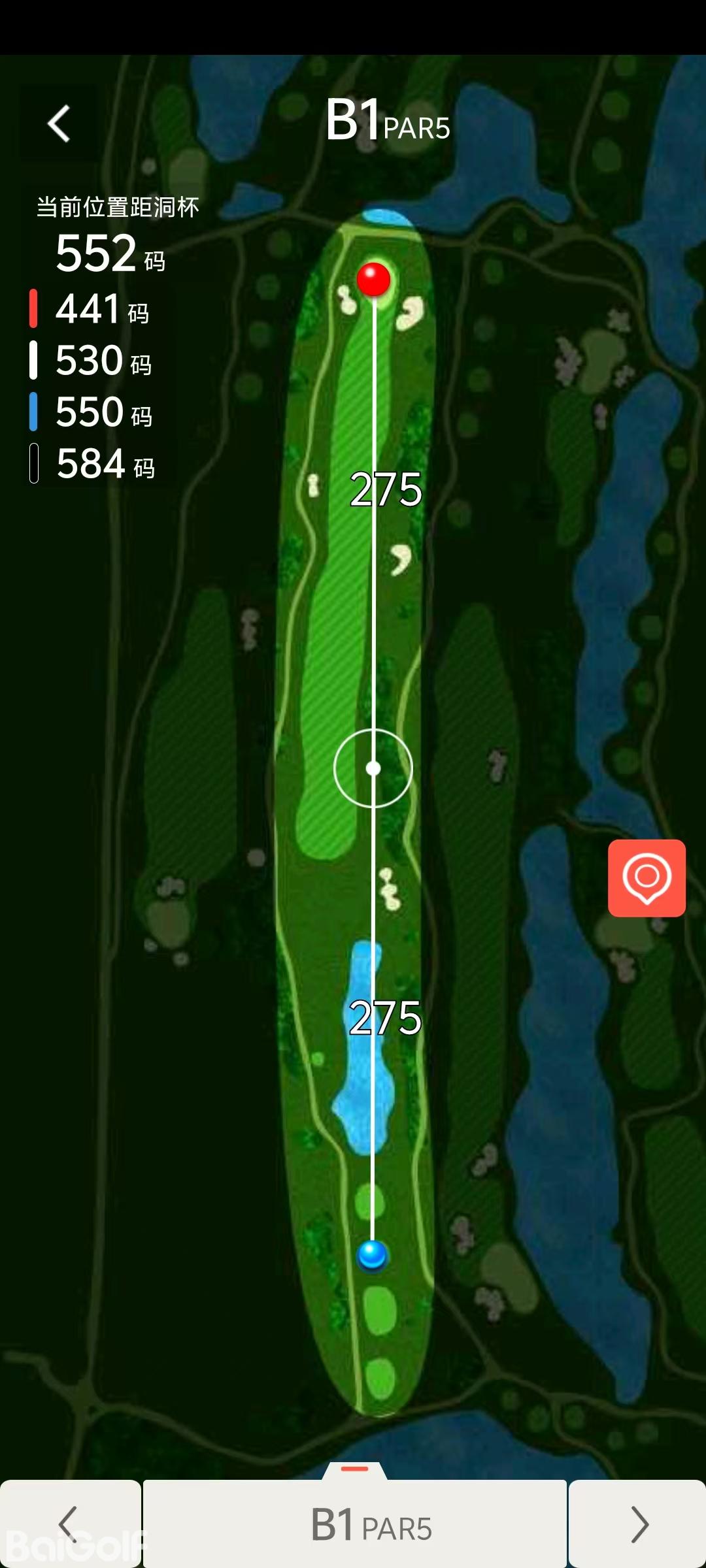This screenshot has width=706, height=1568.
Task: Tap the white circle target marker
Action: click(373, 768)
